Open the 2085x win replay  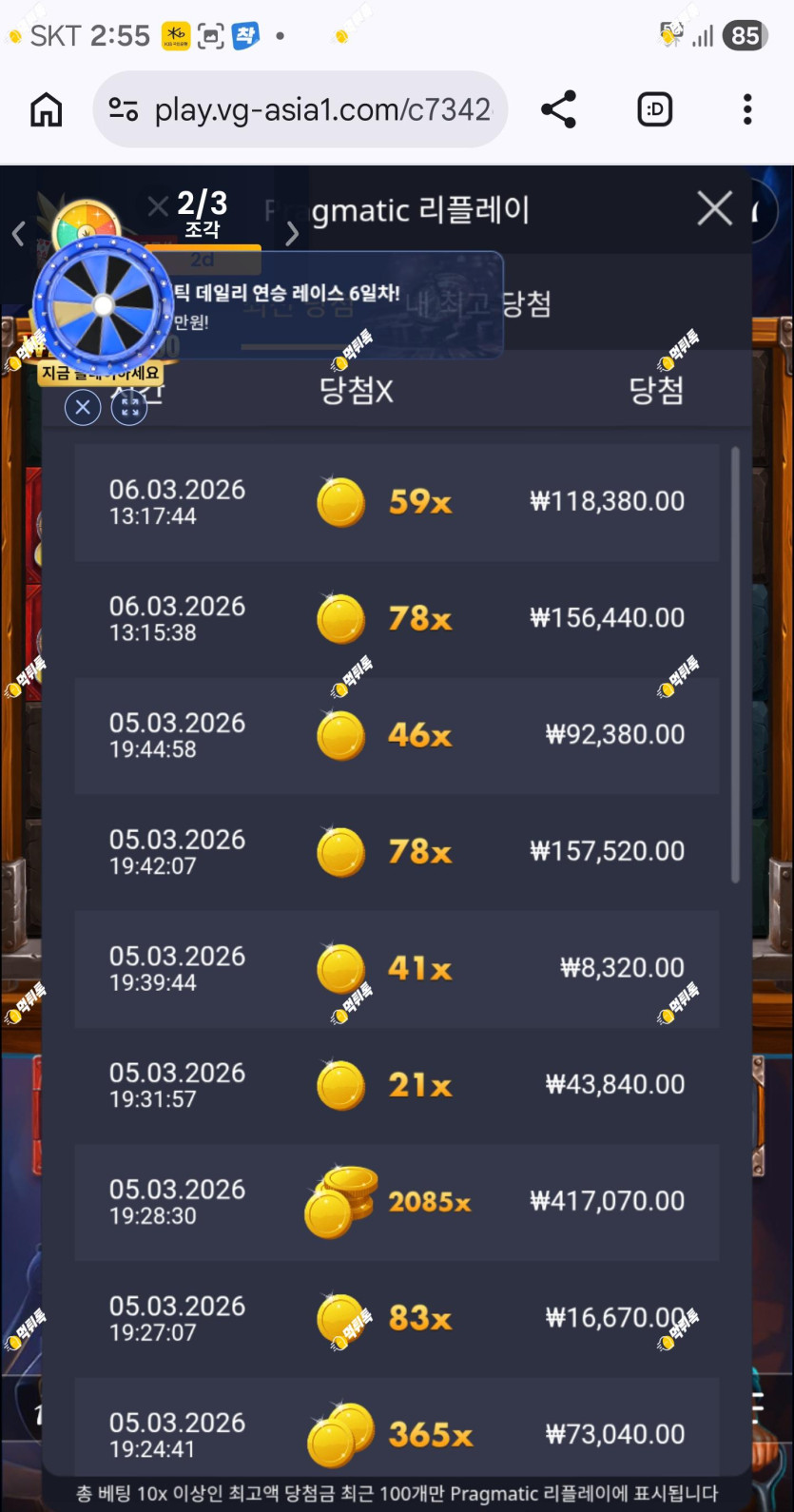point(397,1203)
